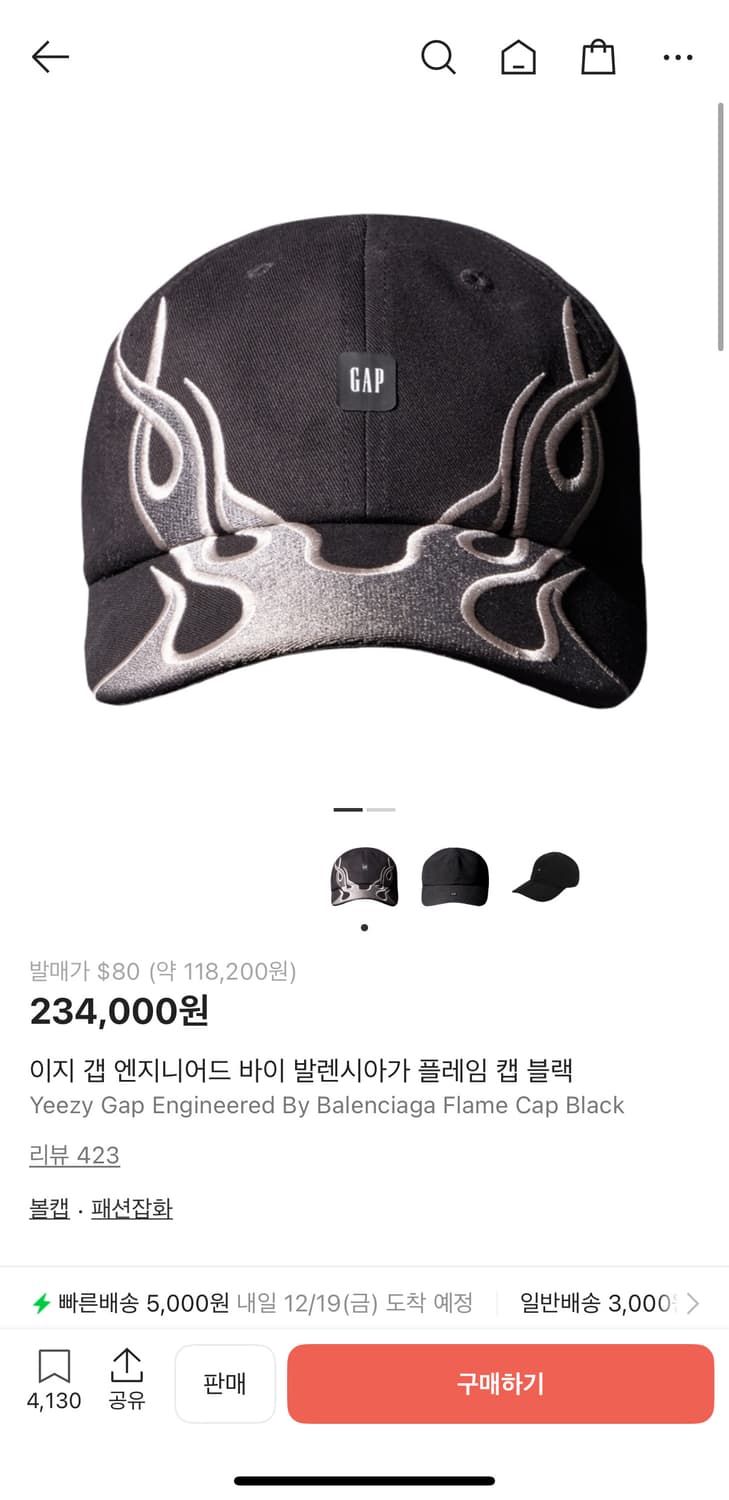Open the shopping bag
The image size is (729, 1500).
(598, 57)
